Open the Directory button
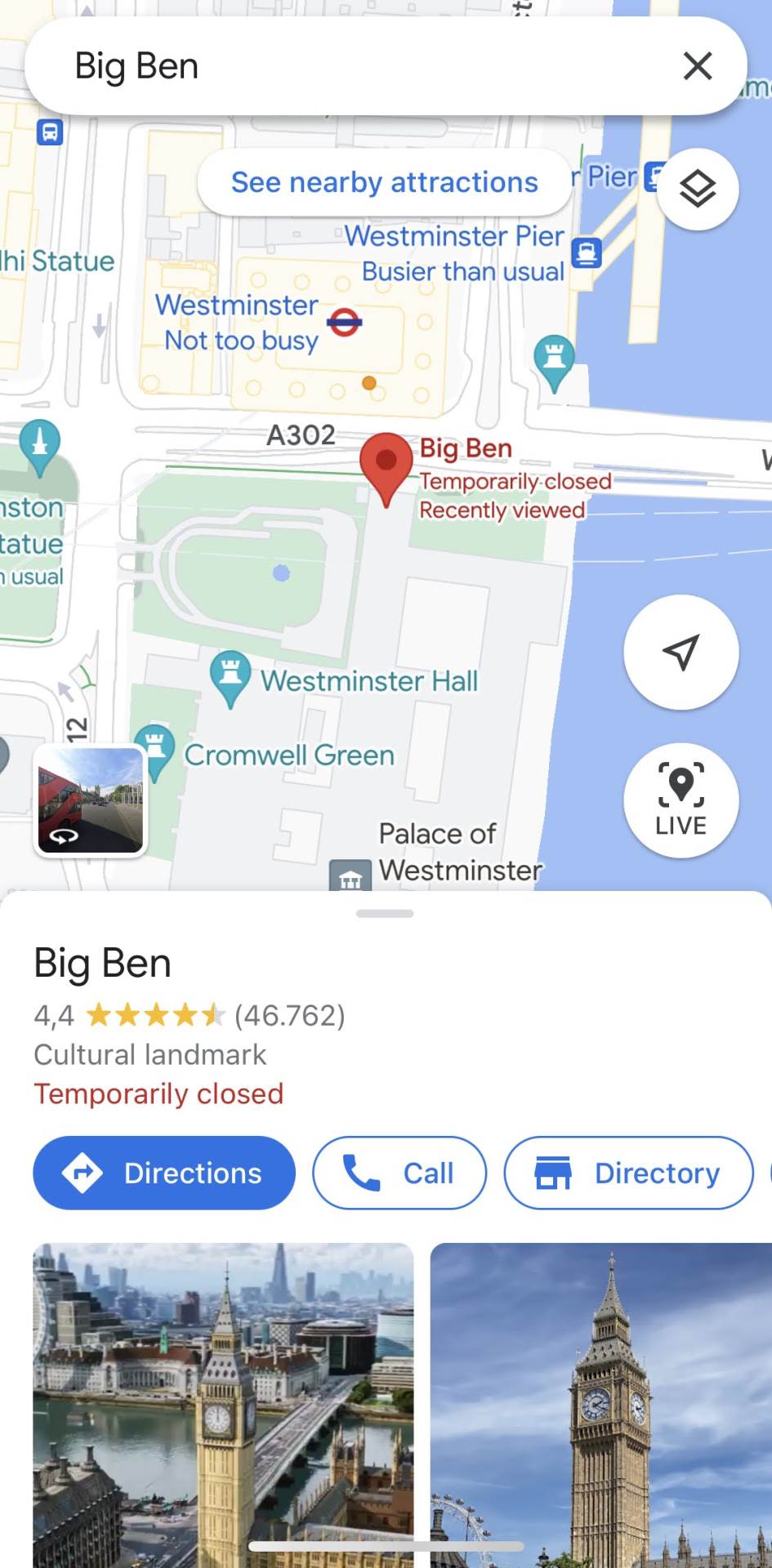Image resolution: width=772 pixels, height=1568 pixels. click(627, 1173)
